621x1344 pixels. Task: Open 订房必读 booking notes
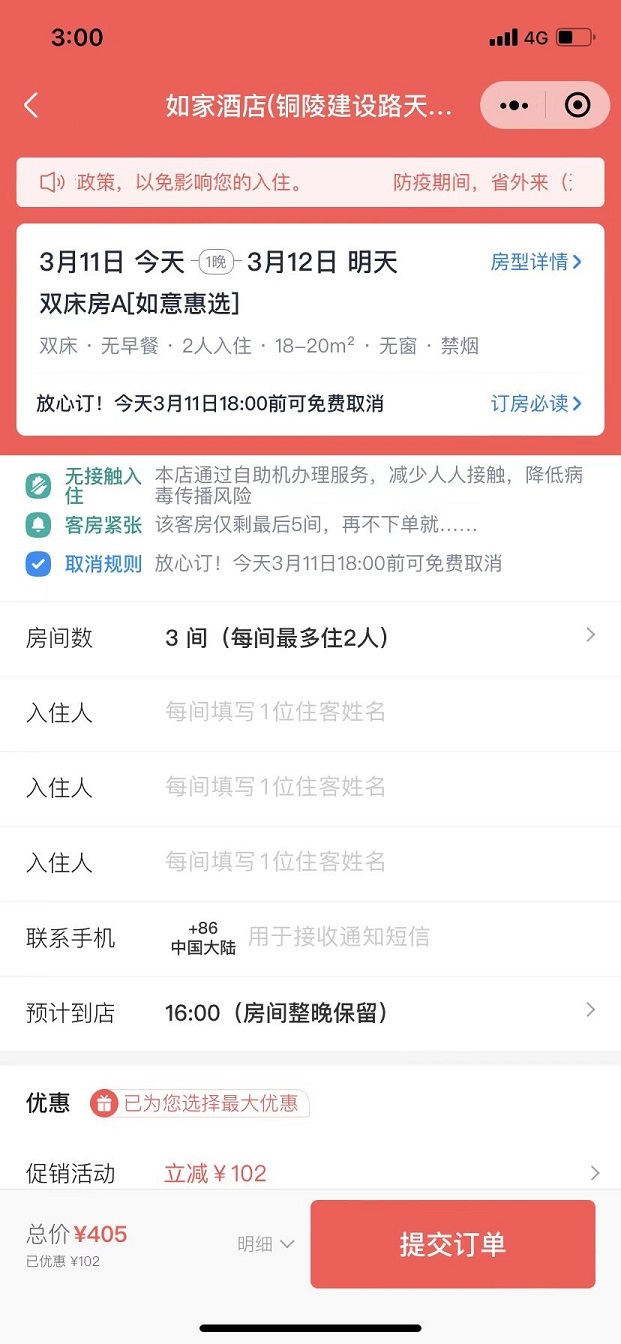click(x=535, y=404)
